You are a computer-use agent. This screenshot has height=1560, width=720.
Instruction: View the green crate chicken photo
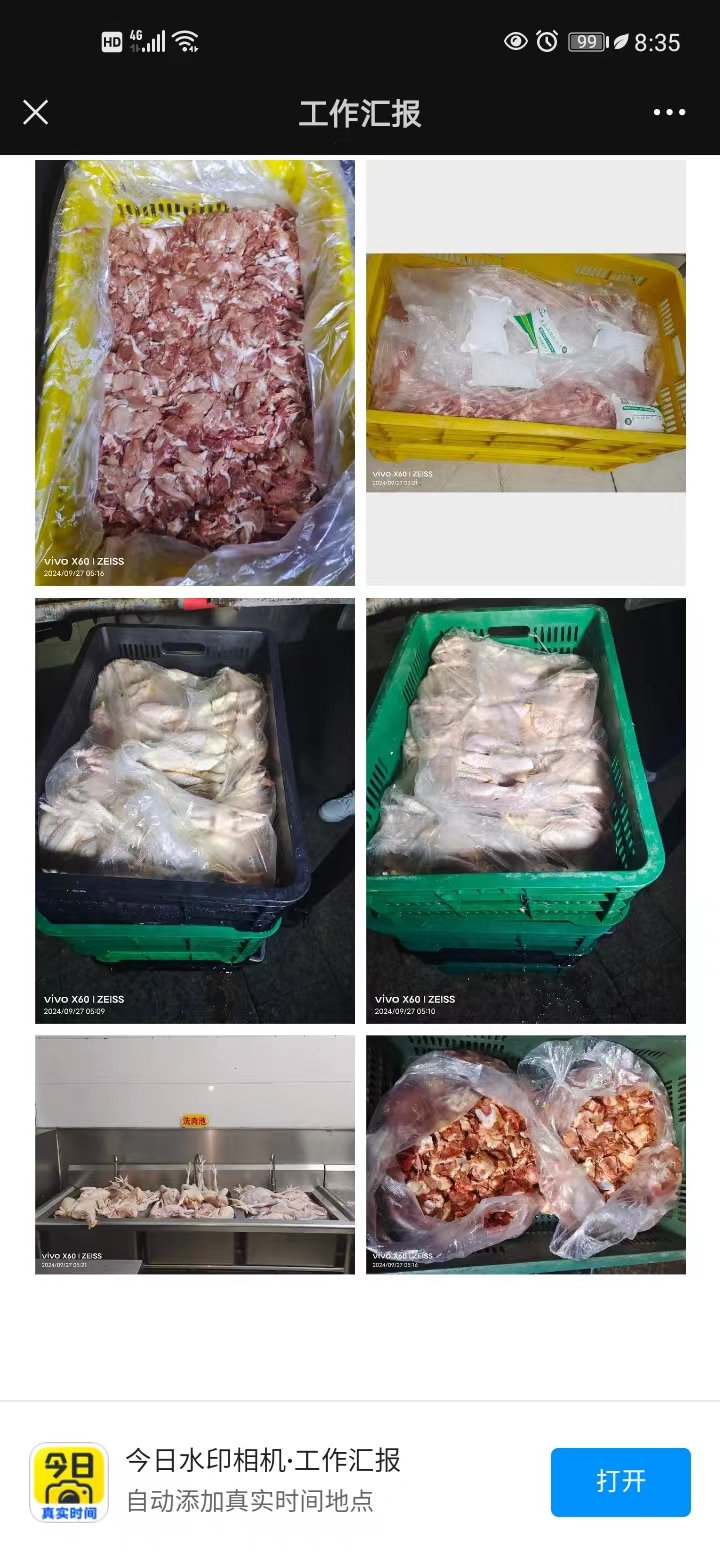pyautogui.click(x=526, y=810)
